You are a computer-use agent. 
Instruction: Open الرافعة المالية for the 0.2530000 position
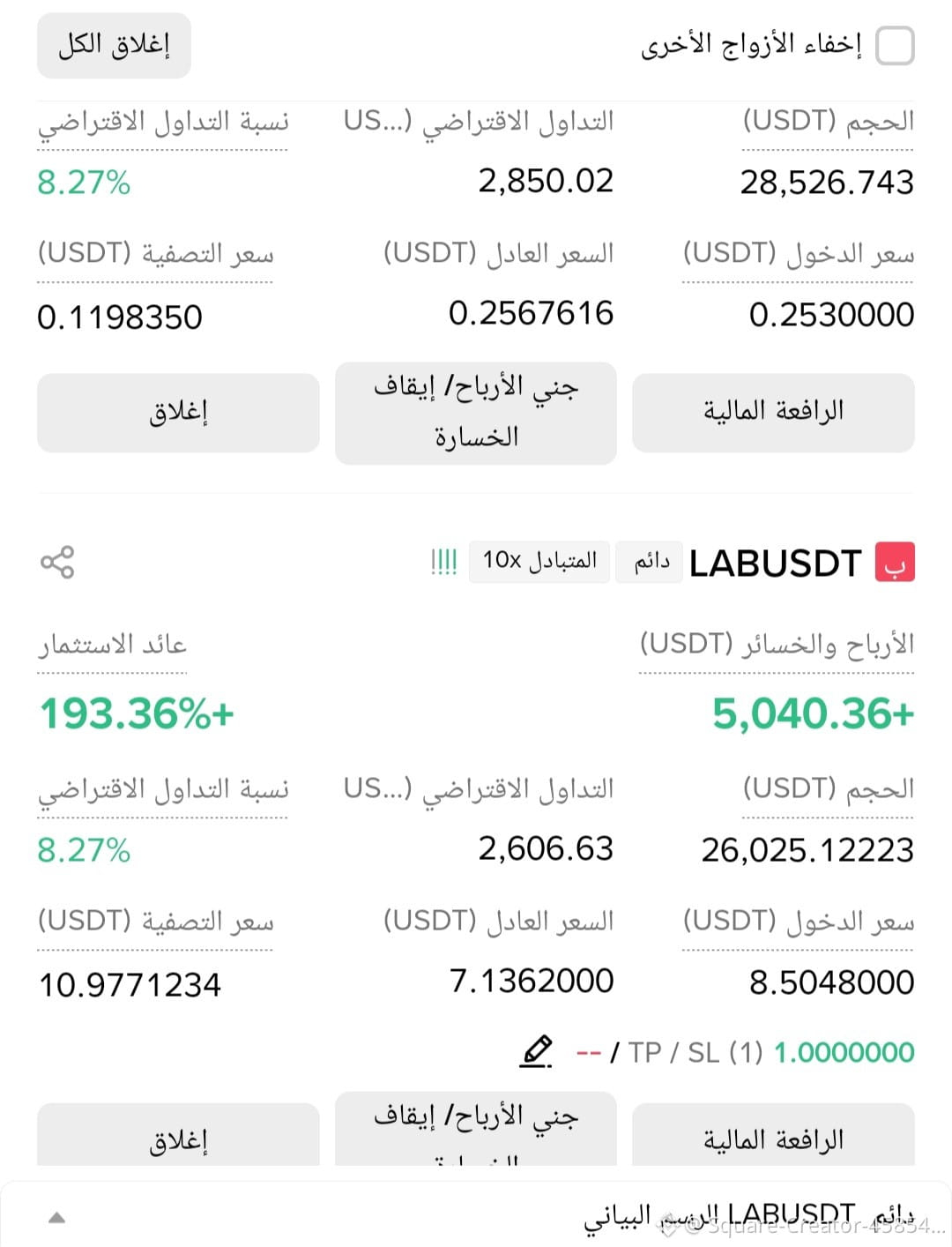point(774,413)
